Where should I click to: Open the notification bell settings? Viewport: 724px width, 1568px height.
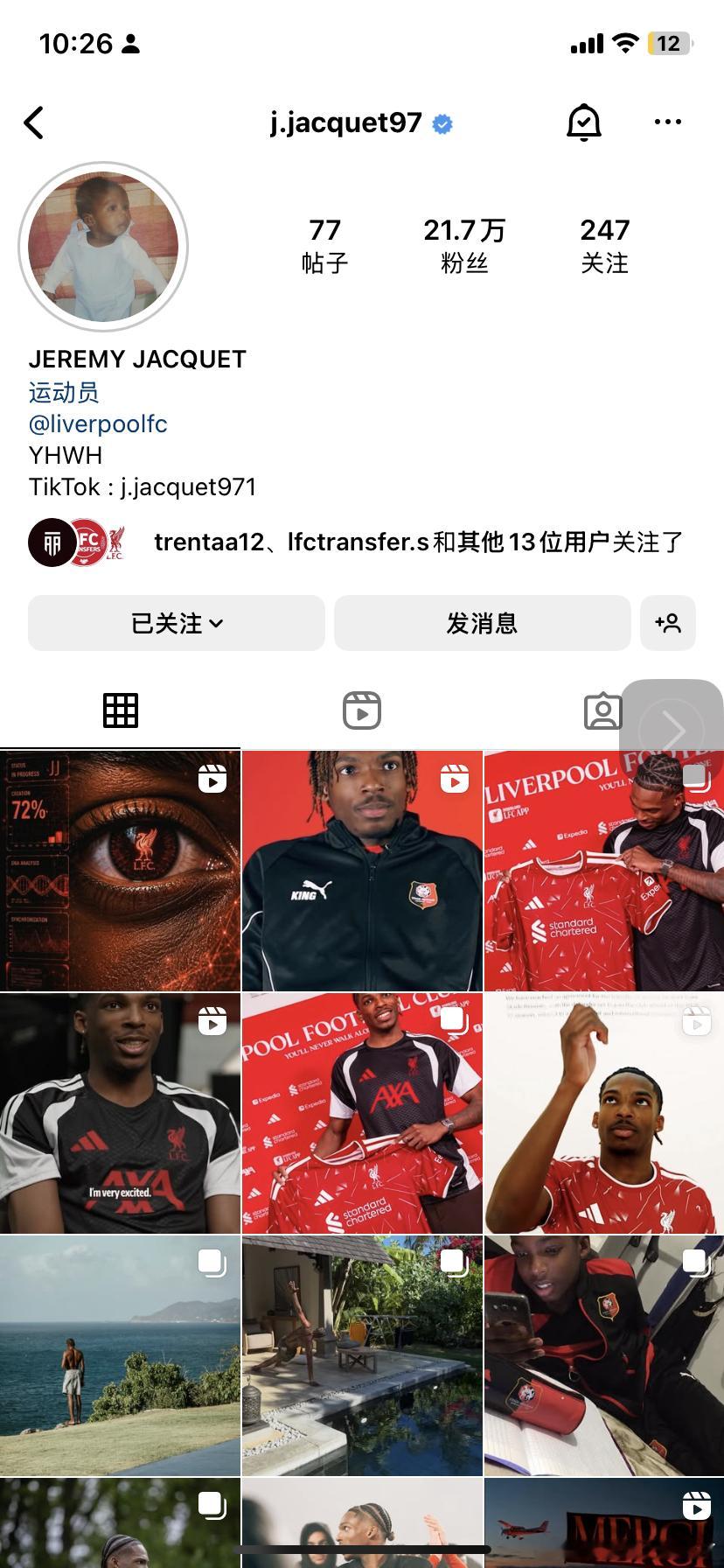pos(583,122)
